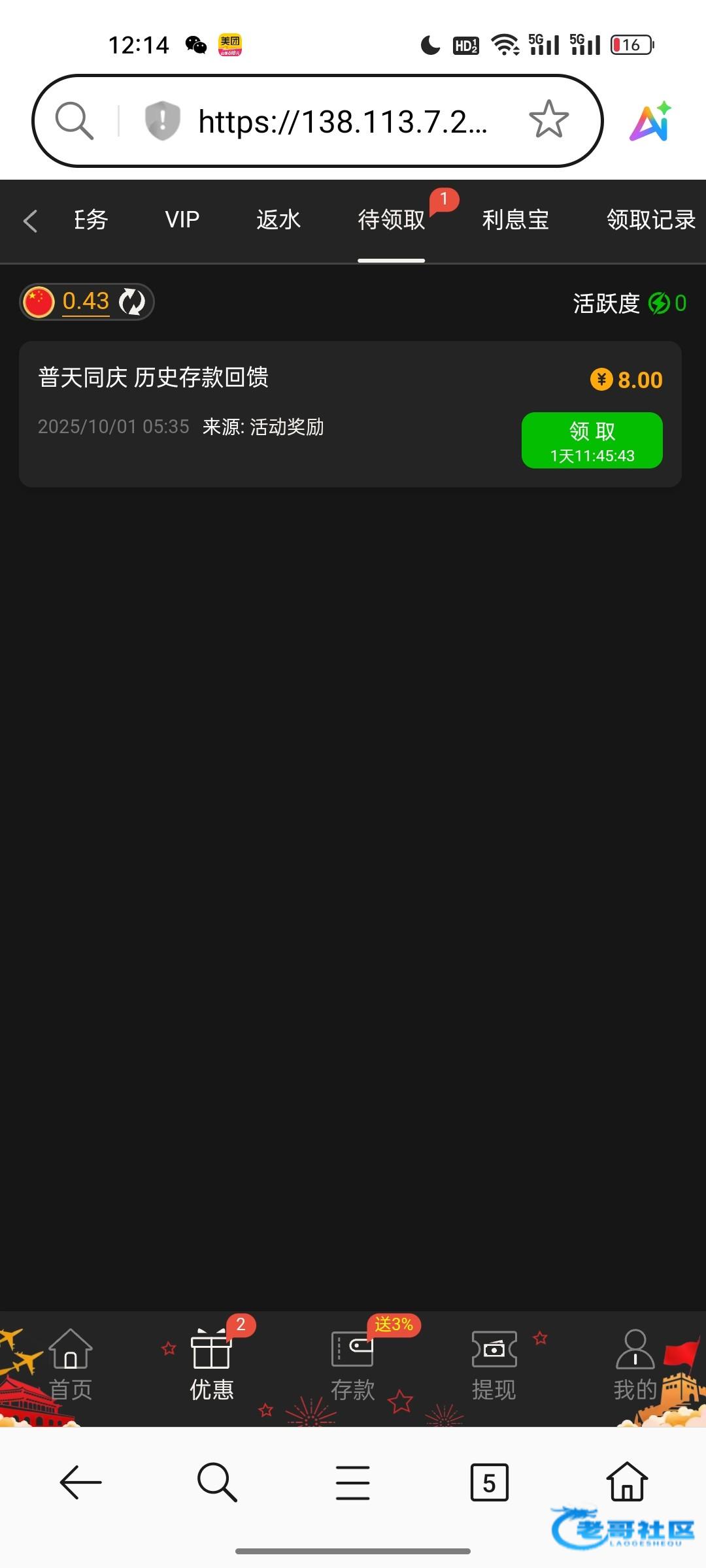This screenshot has height=1568, width=706.
Task: Tap the browser back arrow
Action: 81,1482
